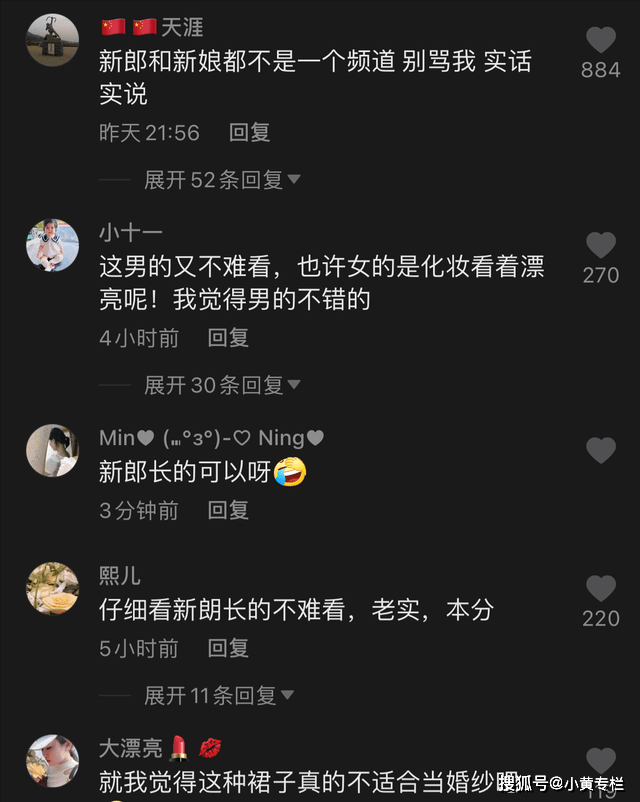This screenshot has width=640, height=802.
Task: Open 天涯's profile avatar
Action: [x=52, y=40]
